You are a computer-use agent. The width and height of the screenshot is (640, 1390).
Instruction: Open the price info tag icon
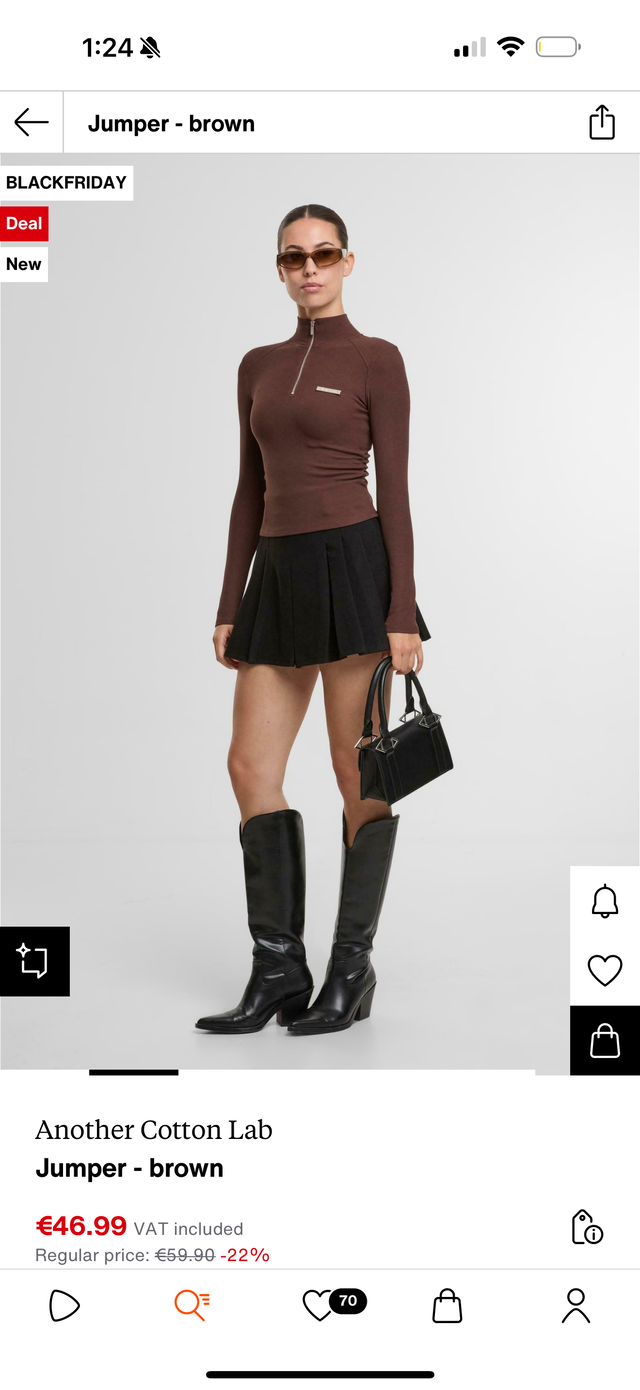pos(586,1227)
